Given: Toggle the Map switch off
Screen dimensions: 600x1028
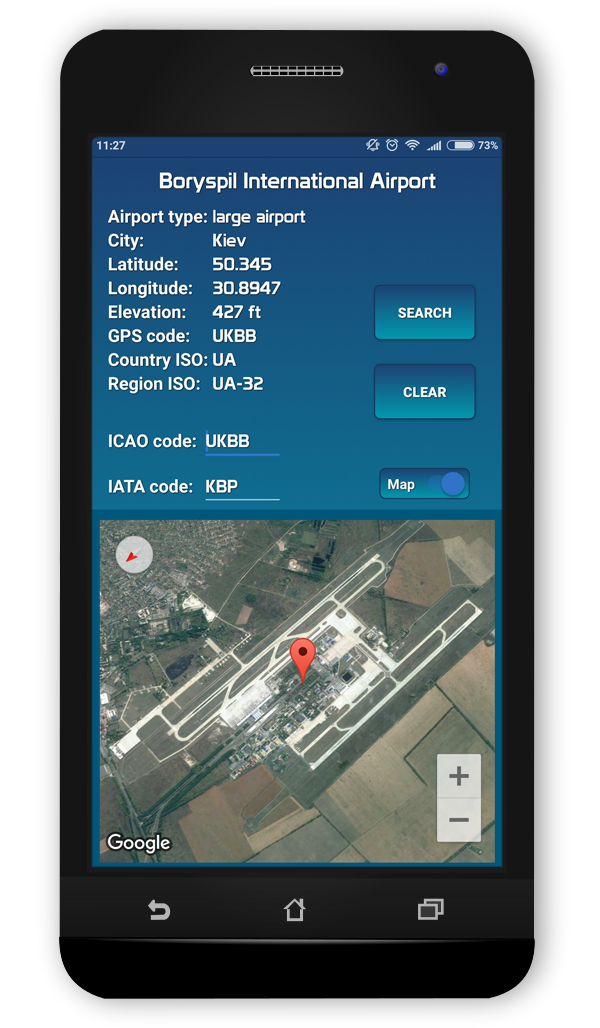Looking at the screenshot, I should pos(424,484).
